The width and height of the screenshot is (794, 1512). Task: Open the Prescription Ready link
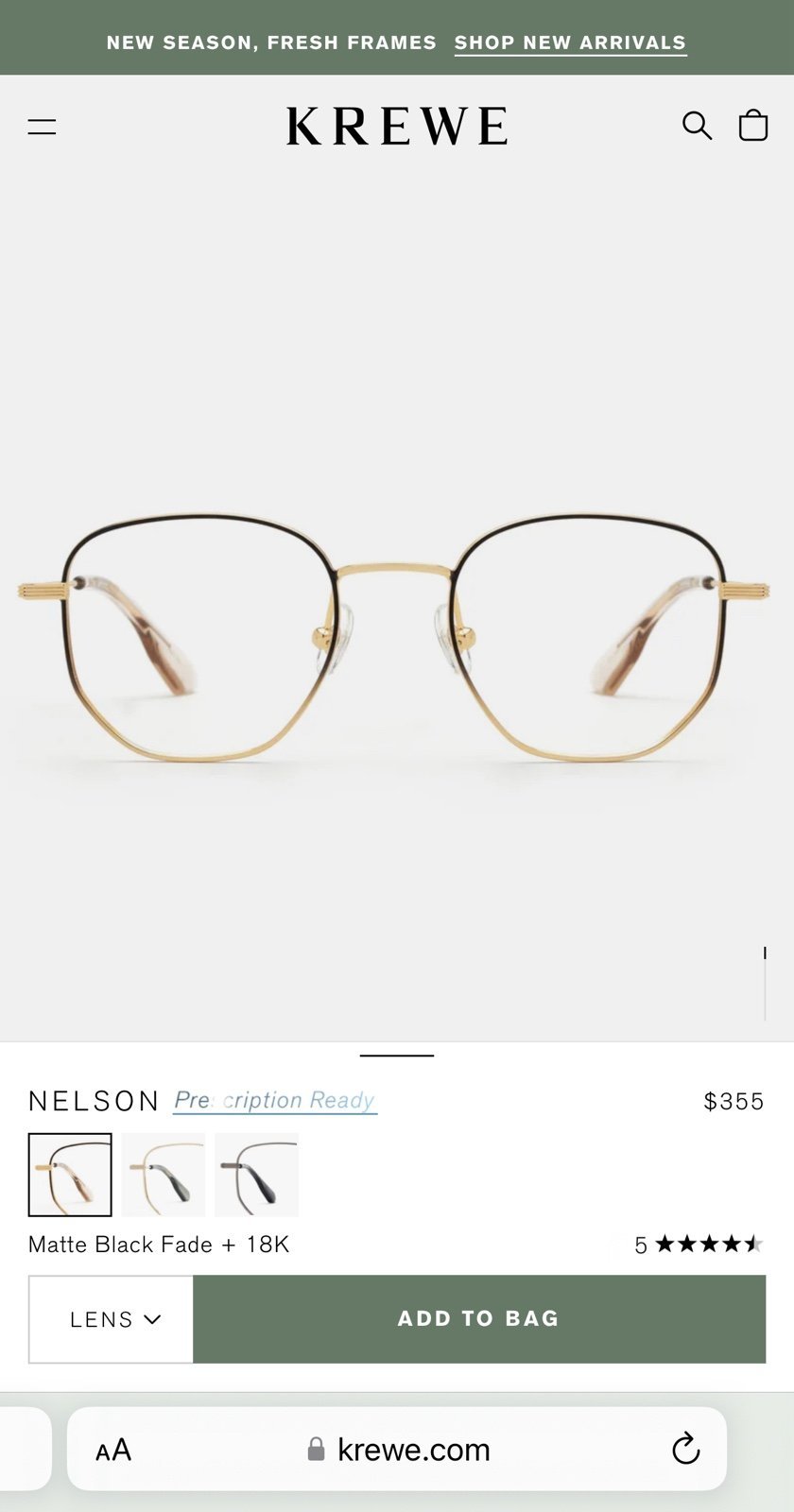pyautogui.click(x=275, y=1100)
